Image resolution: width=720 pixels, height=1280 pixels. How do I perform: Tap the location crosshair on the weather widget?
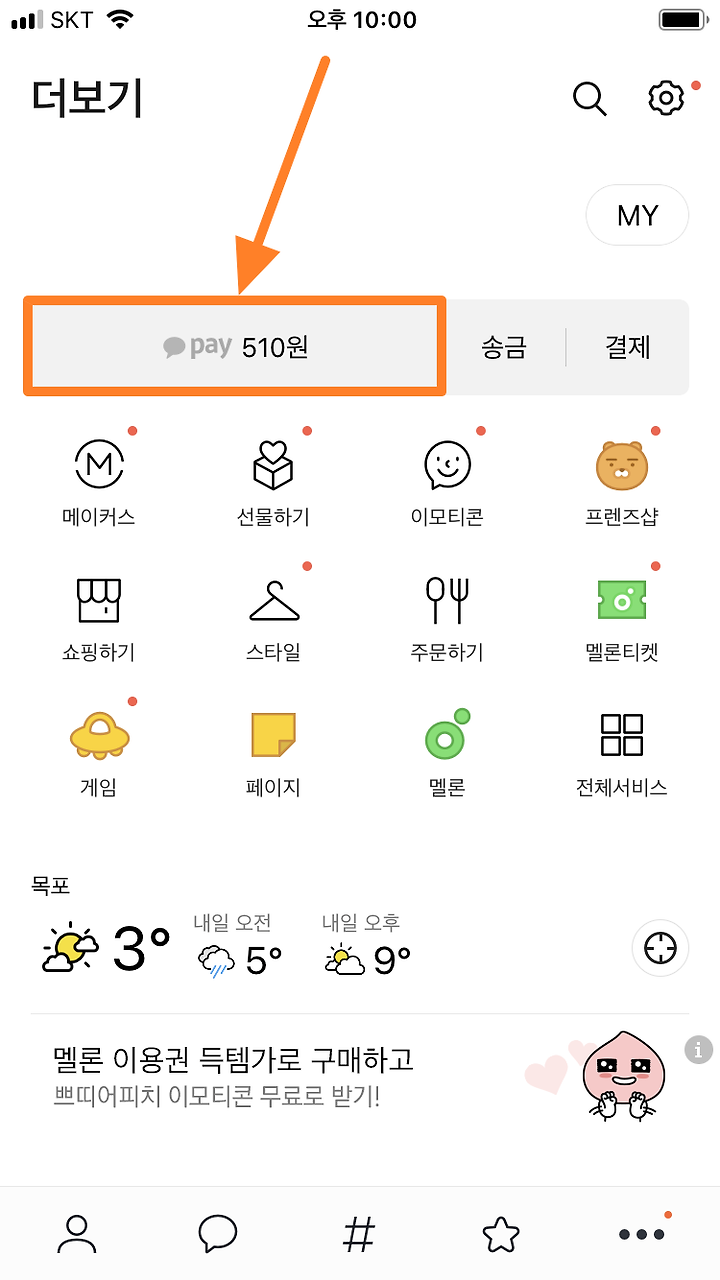[x=659, y=948]
